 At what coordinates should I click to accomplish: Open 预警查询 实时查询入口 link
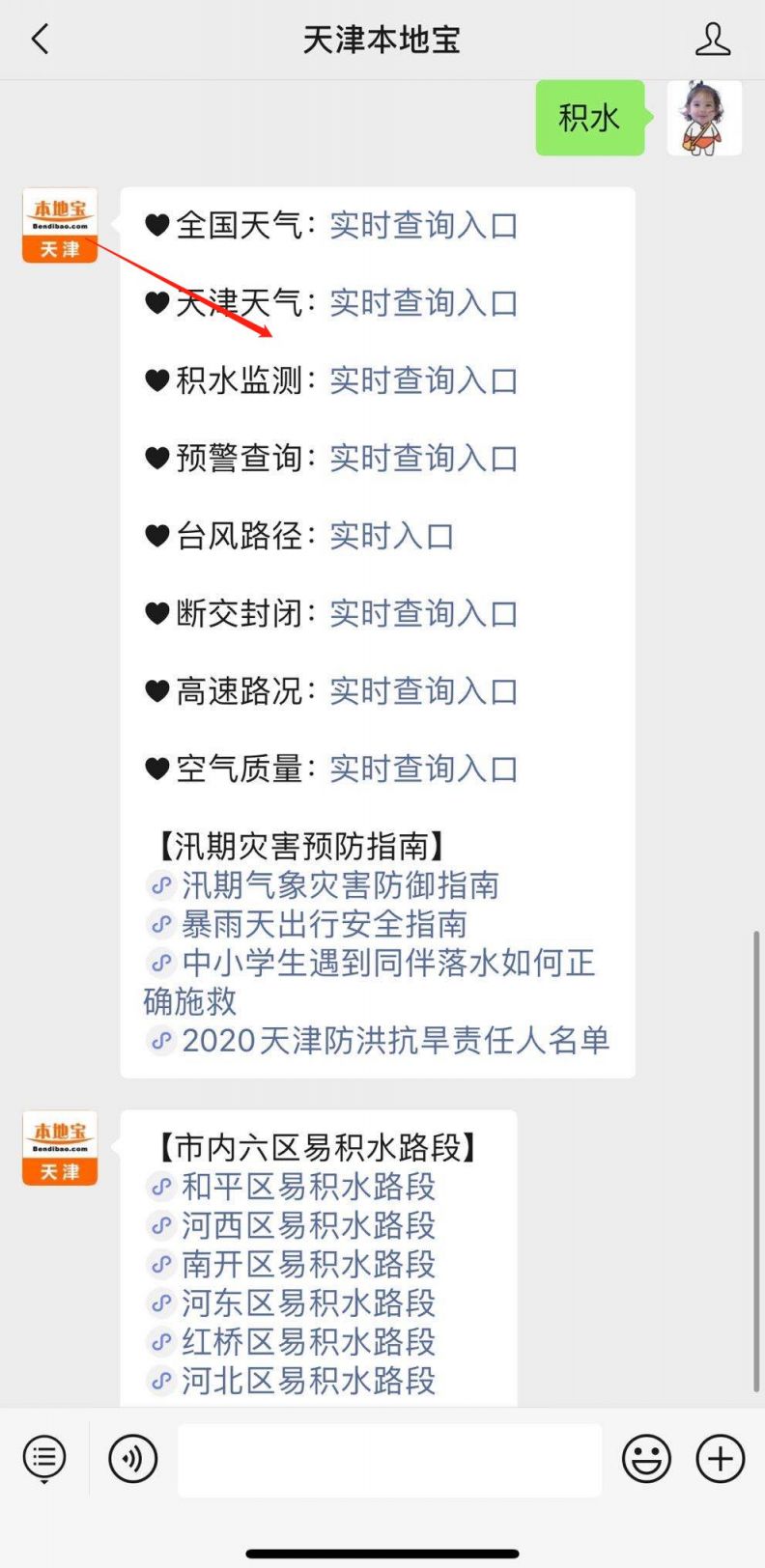click(x=424, y=458)
